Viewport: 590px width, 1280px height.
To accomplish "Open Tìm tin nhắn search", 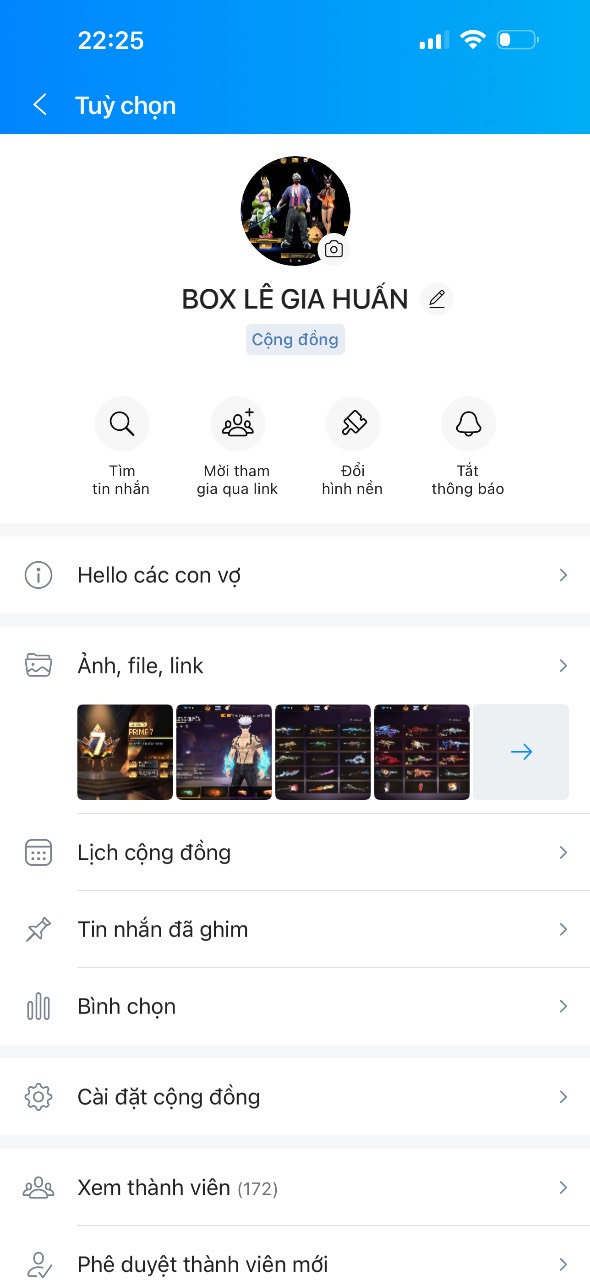I will [x=122, y=447].
